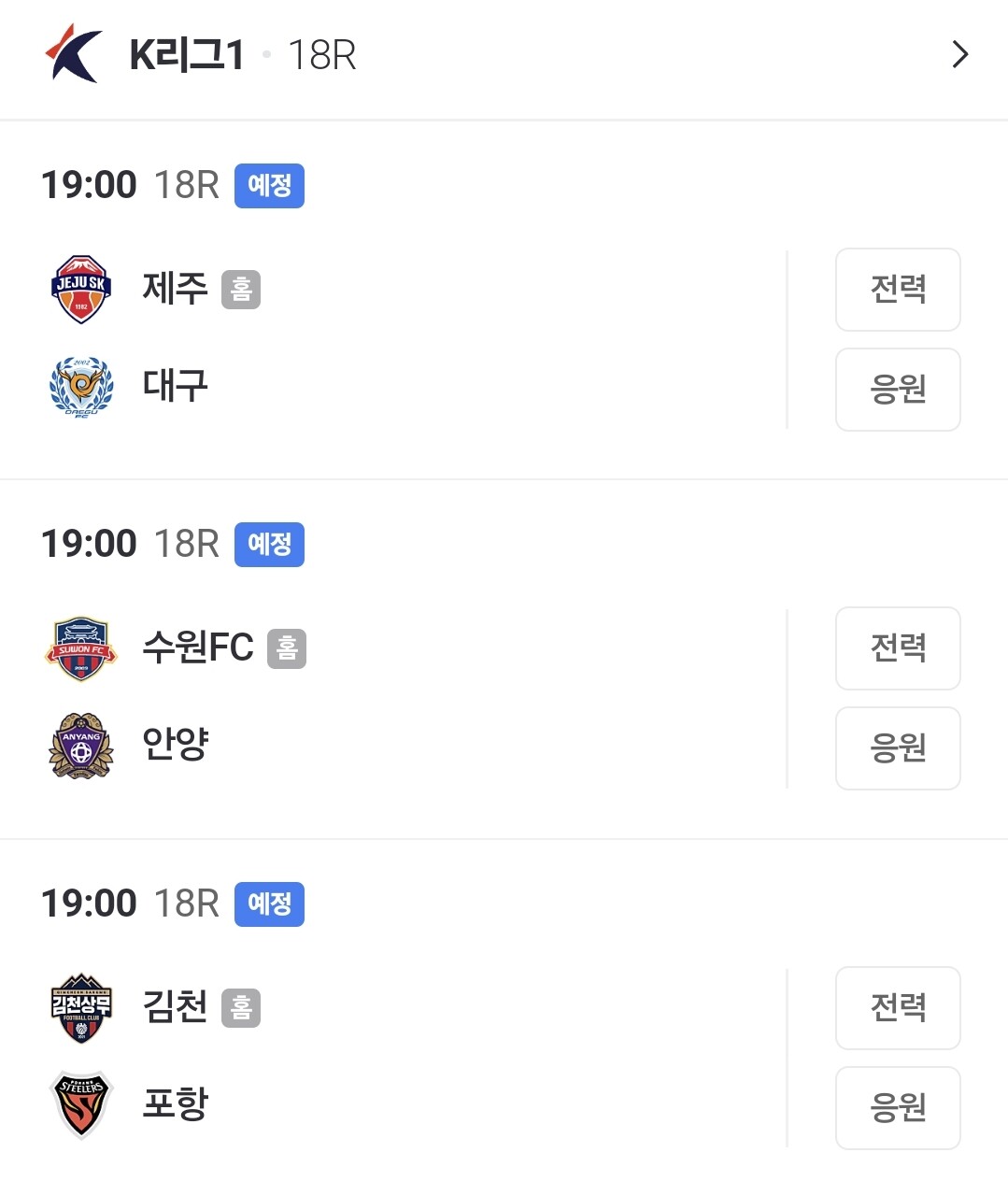
Task: Open the K리그1 18R header chevron
Action: tap(959, 55)
